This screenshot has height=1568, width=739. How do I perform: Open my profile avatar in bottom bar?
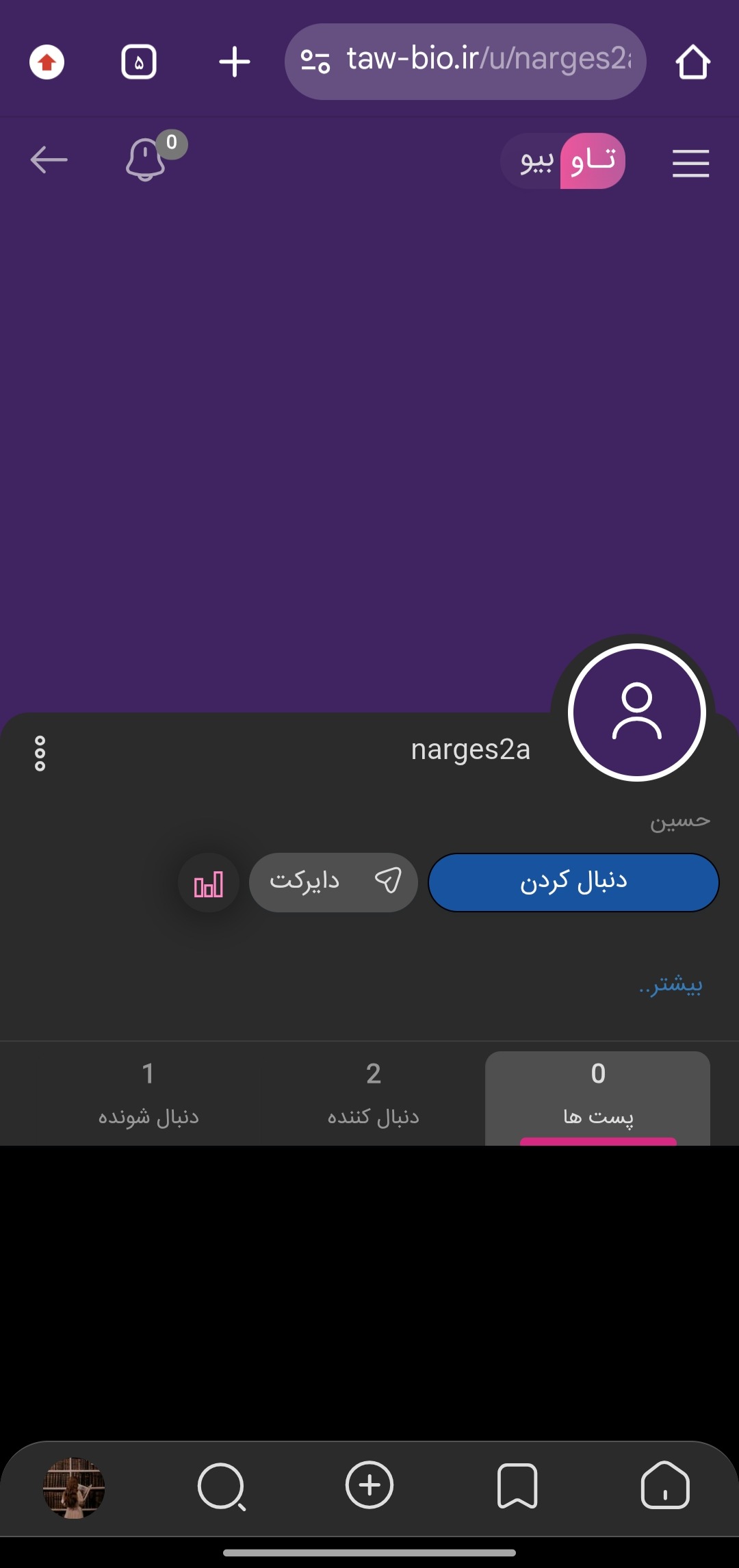(x=74, y=1488)
